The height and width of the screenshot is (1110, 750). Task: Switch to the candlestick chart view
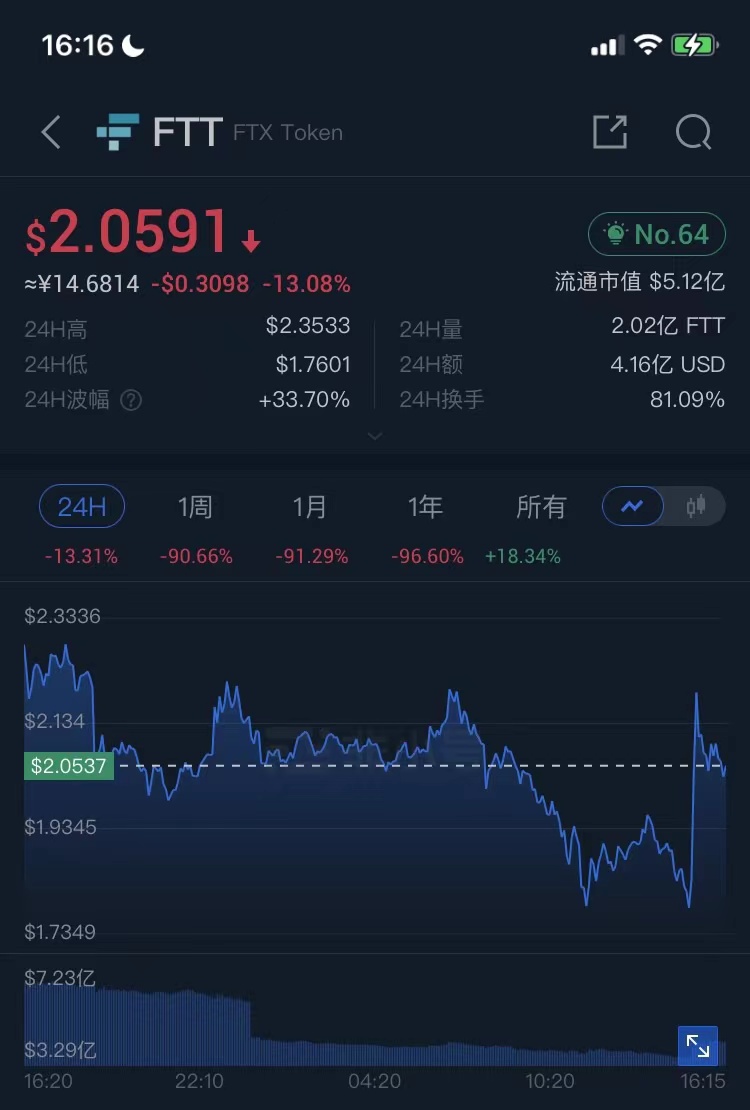click(695, 507)
